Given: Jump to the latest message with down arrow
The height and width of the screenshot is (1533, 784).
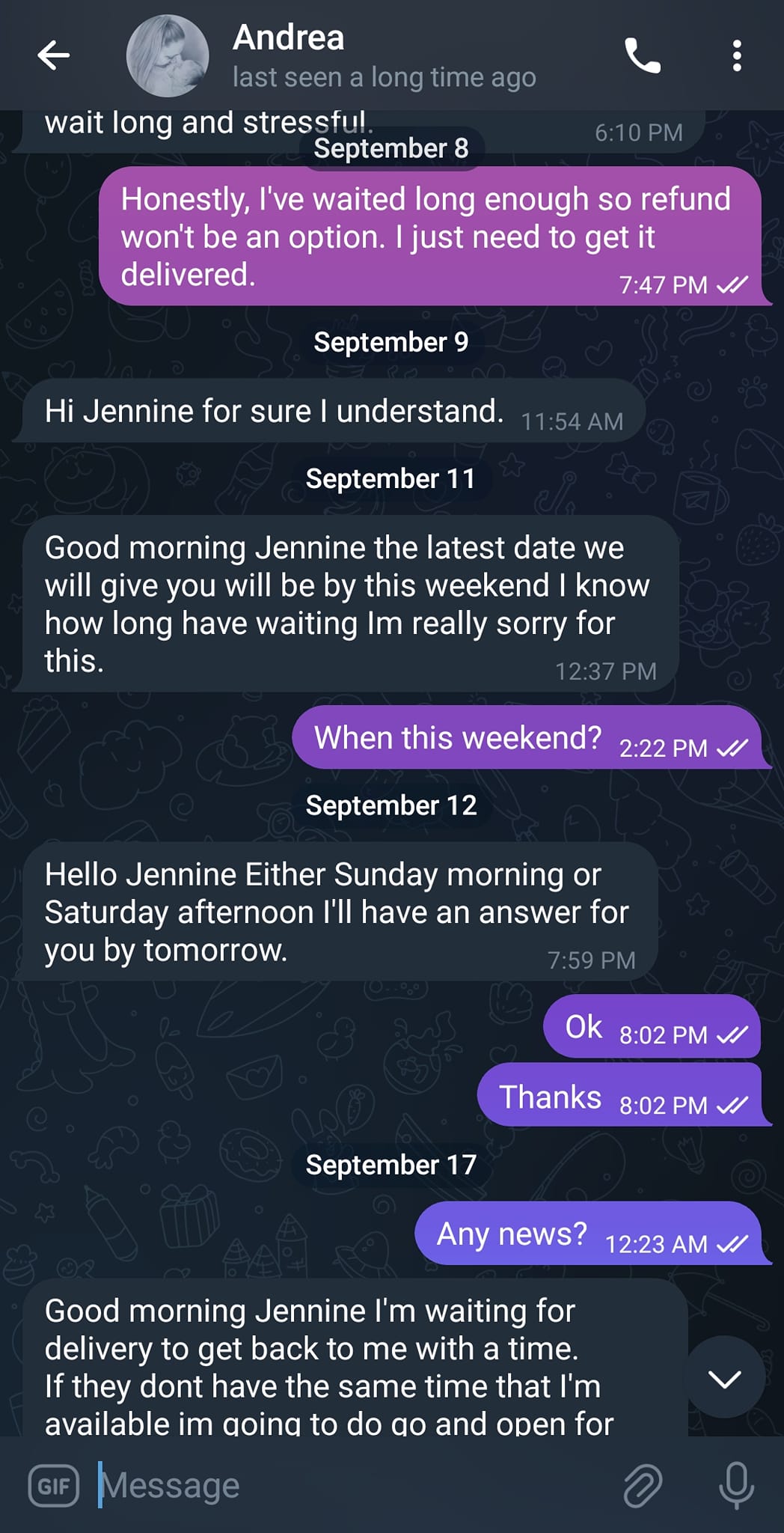Looking at the screenshot, I should pos(725,1378).
